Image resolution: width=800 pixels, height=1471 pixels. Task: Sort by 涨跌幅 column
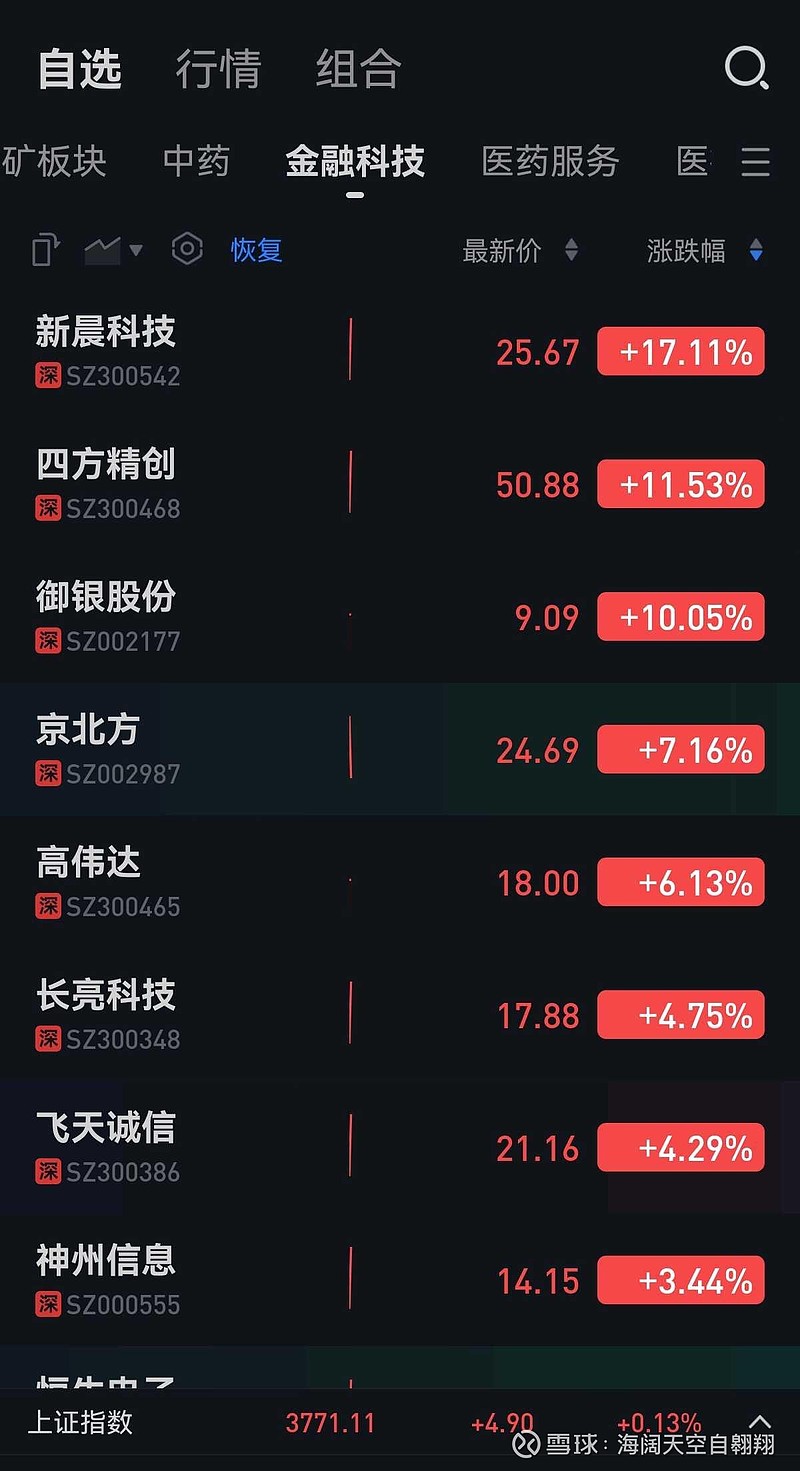click(705, 250)
